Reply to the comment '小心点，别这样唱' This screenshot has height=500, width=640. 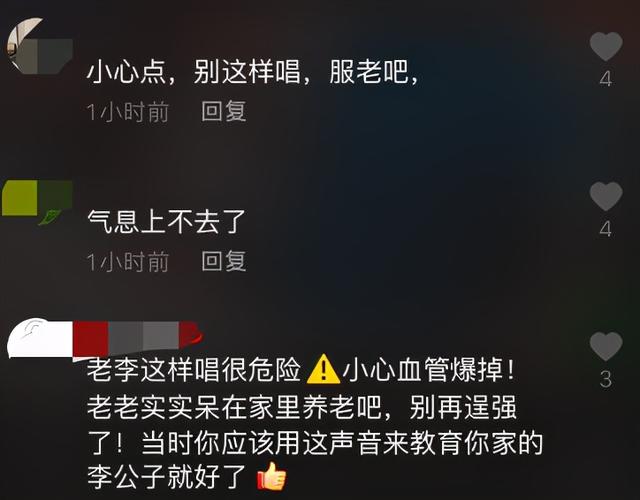(224, 112)
